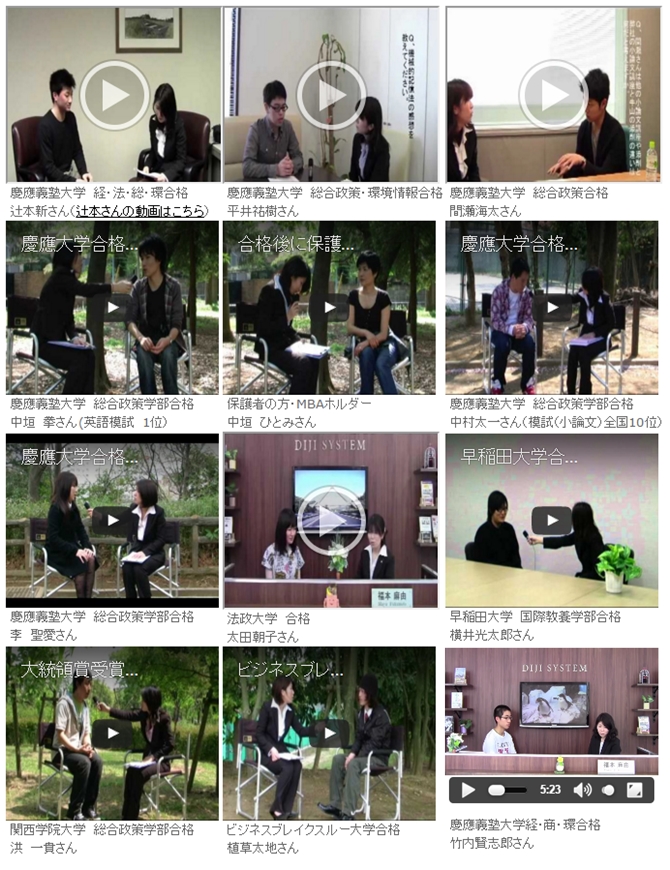Play the 太田朝子さん 法政大学 video
Image resolution: width=670 pixels, height=870 pixels.
coord(331,520)
